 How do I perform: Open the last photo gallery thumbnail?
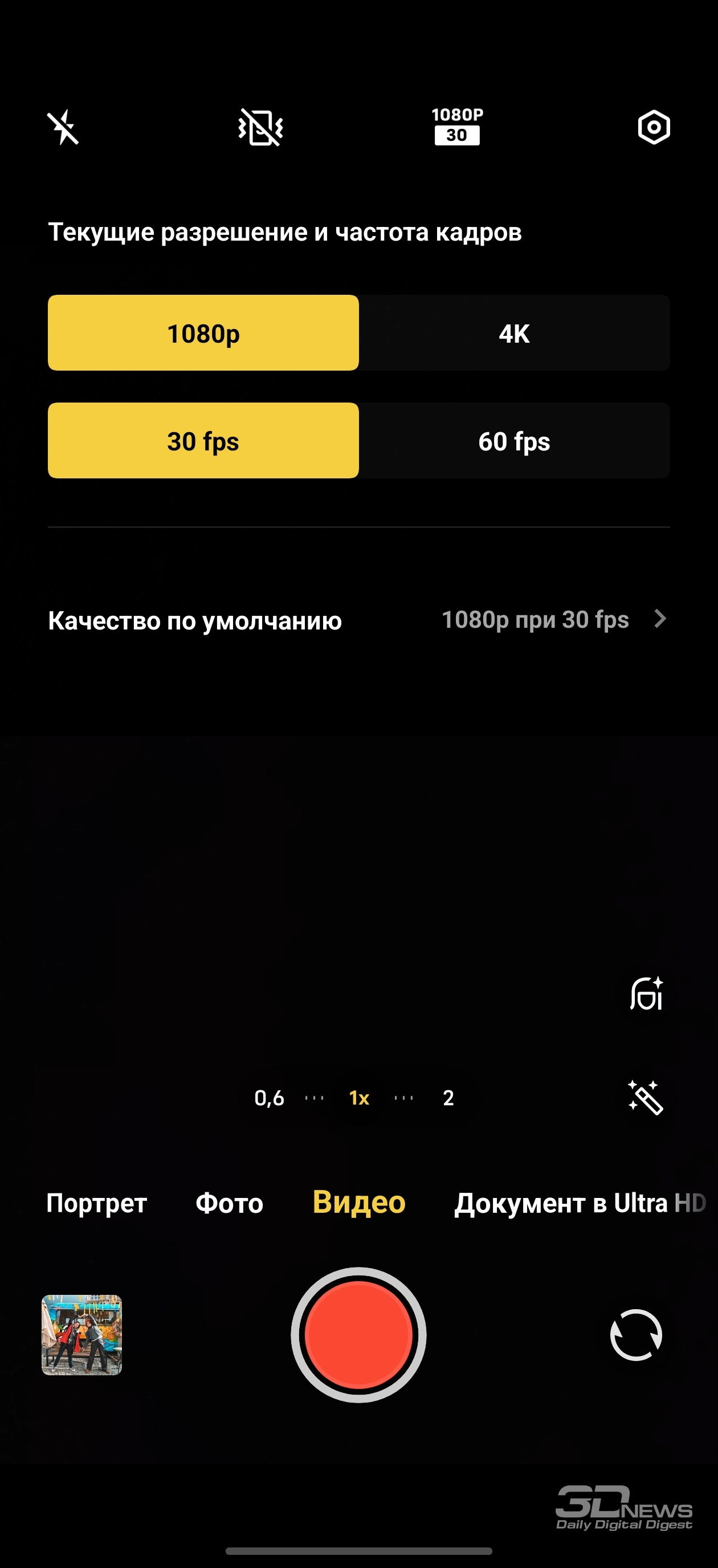(x=81, y=1335)
